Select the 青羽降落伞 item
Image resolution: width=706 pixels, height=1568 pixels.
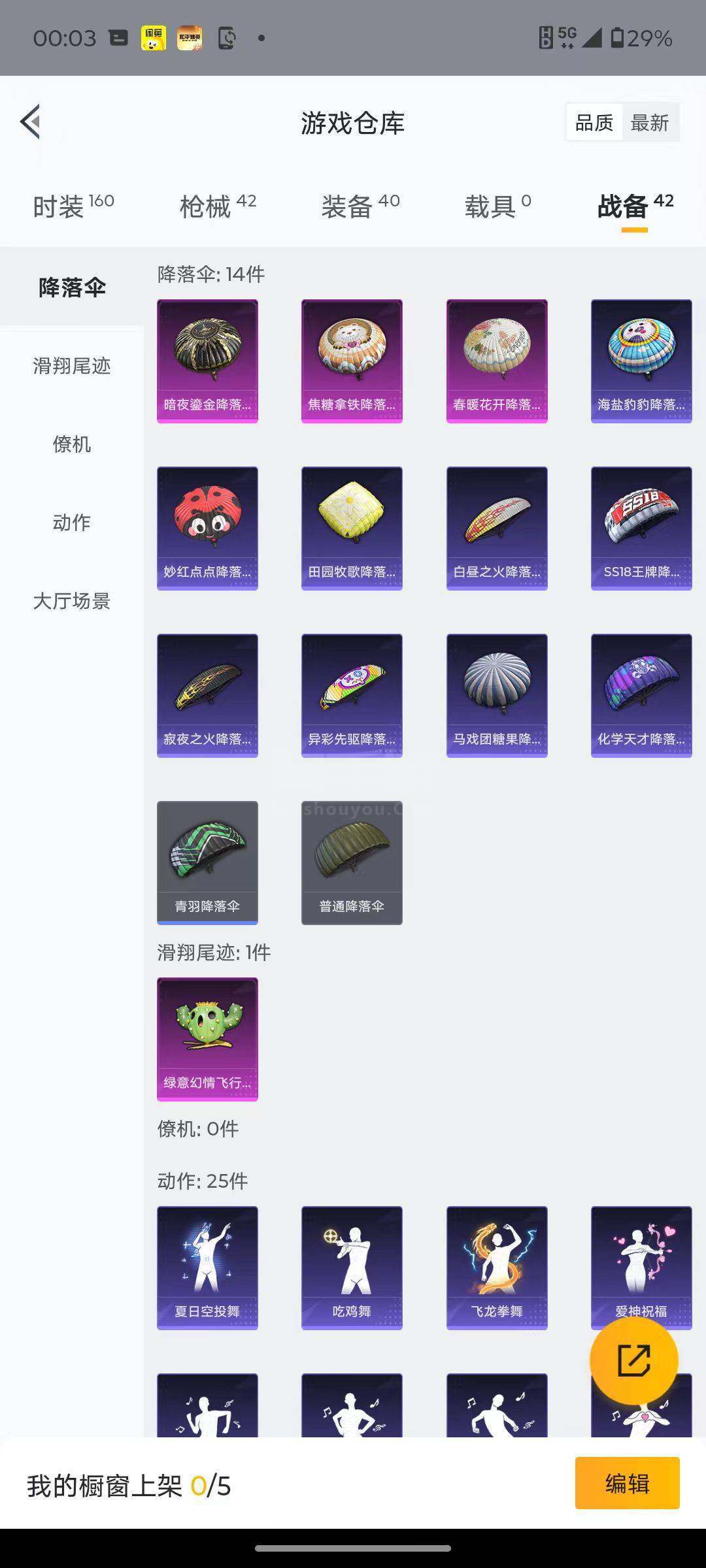pos(207,862)
